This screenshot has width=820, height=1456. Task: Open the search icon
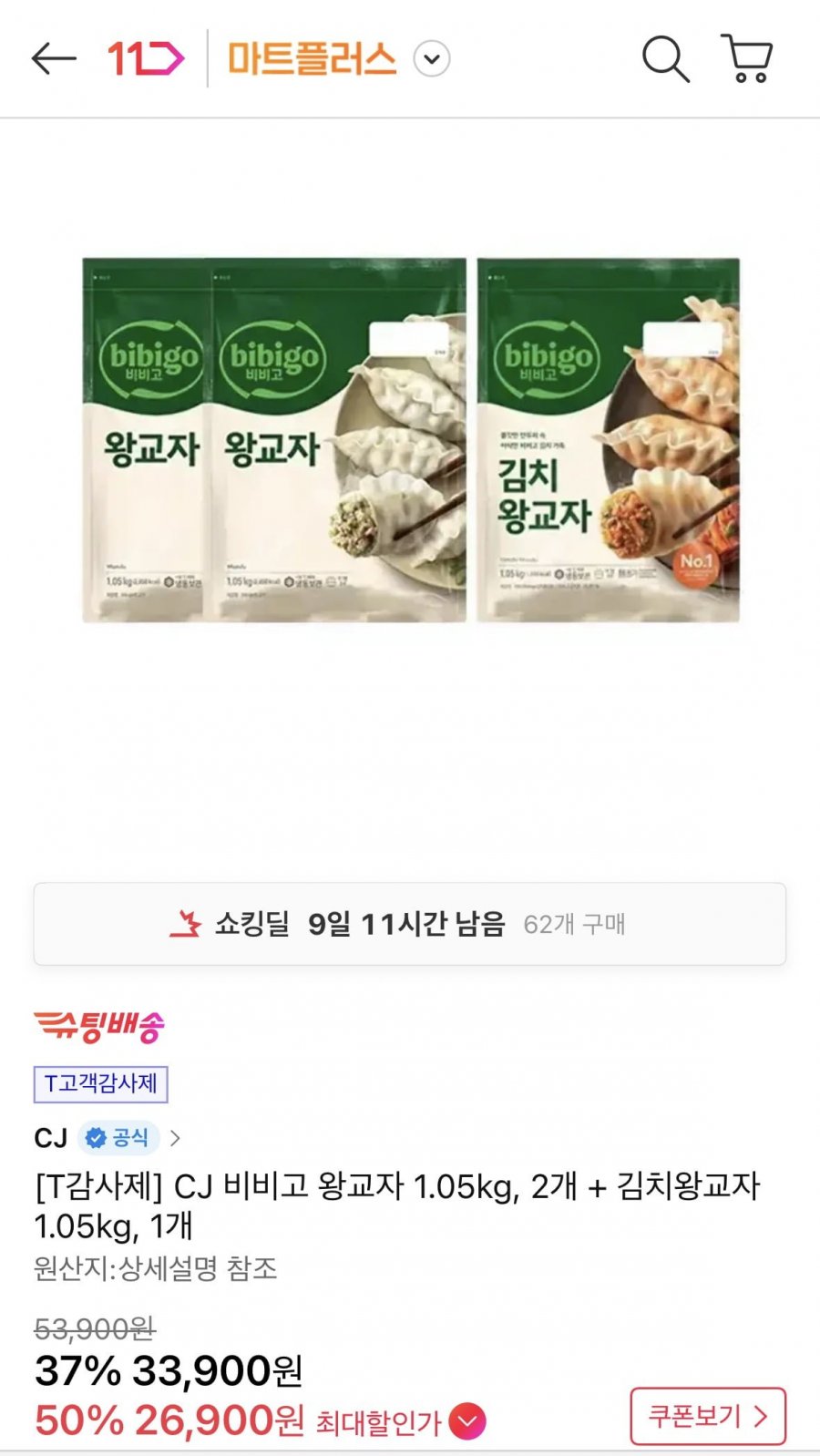(x=665, y=59)
